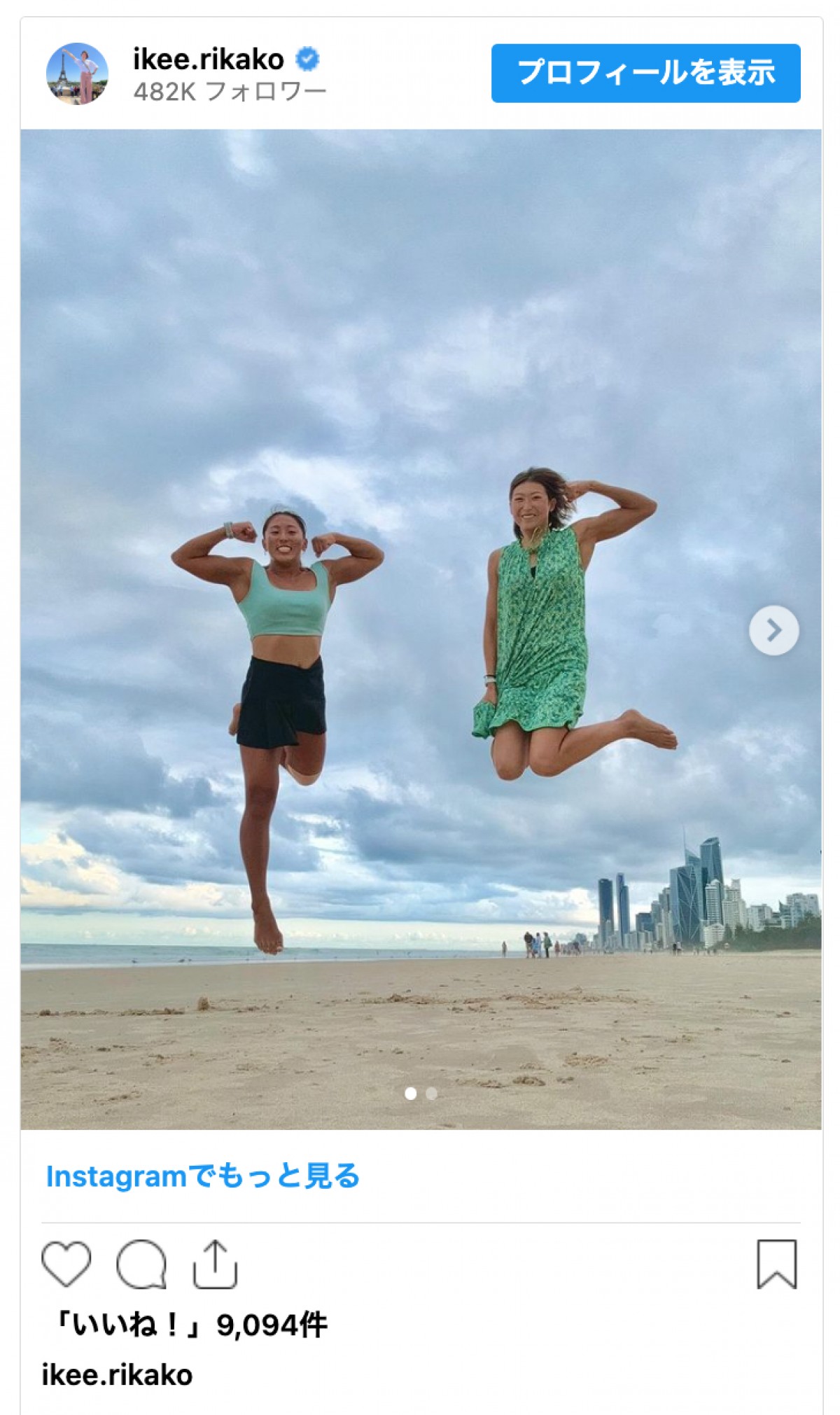Tap the プロフィールを表示 button
Image resolution: width=840 pixels, height=1415 pixels.
[645, 73]
